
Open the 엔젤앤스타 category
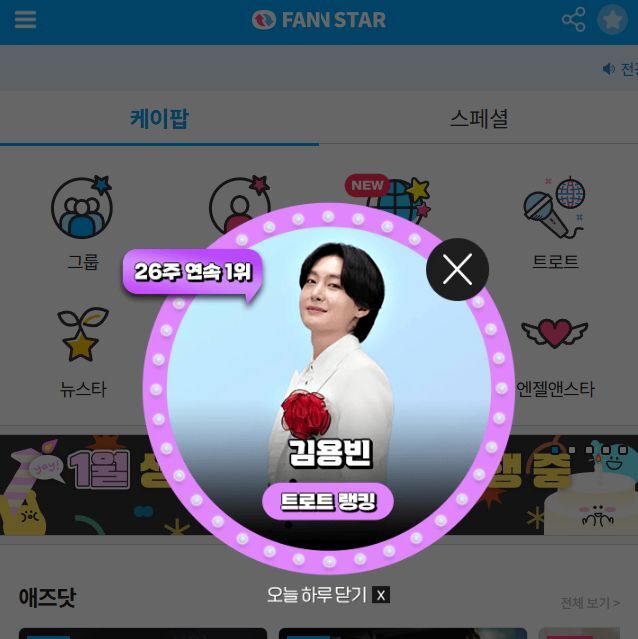pyautogui.click(x=557, y=350)
